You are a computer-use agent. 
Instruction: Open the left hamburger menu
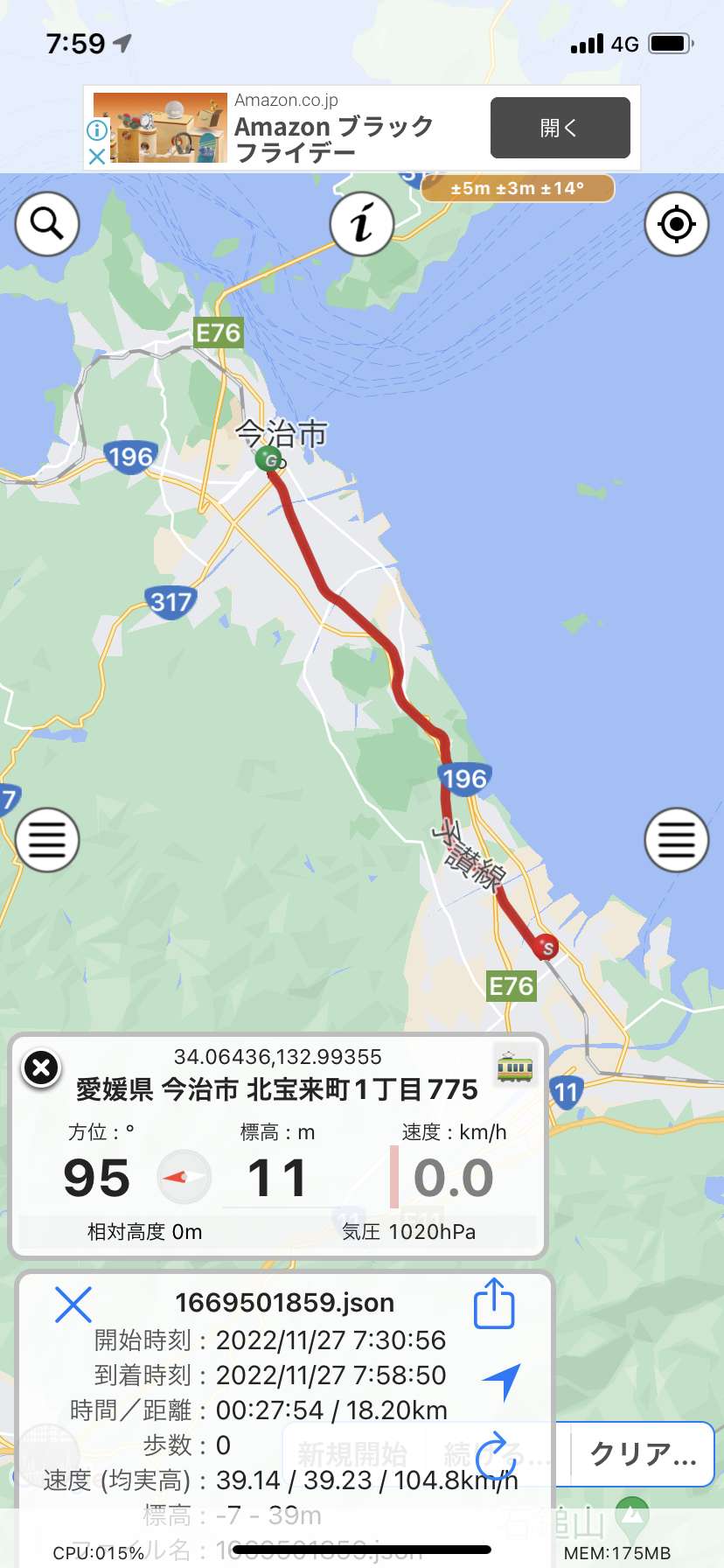[x=47, y=840]
